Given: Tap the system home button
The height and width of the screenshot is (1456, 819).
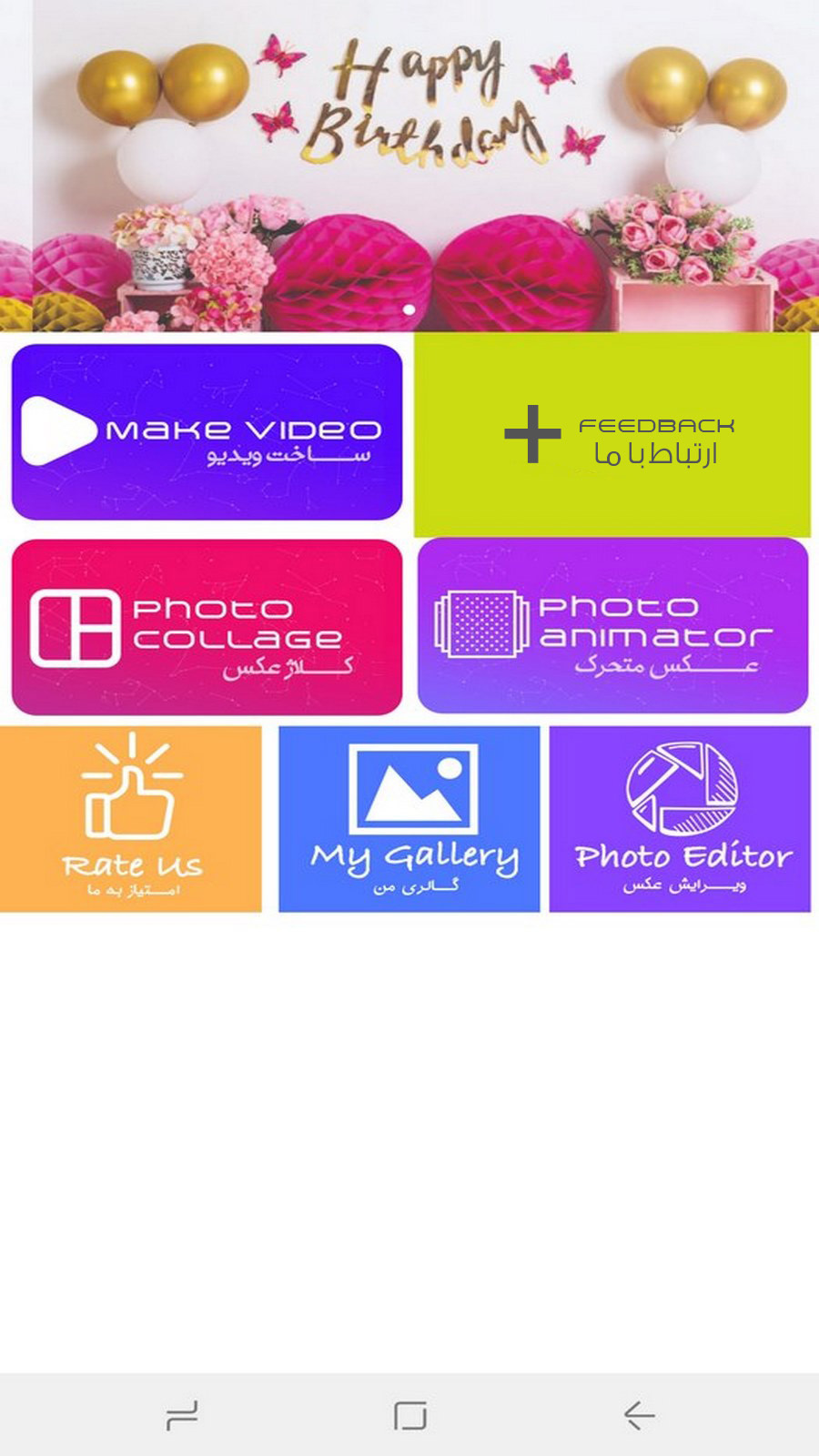Looking at the screenshot, I should (409, 1415).
